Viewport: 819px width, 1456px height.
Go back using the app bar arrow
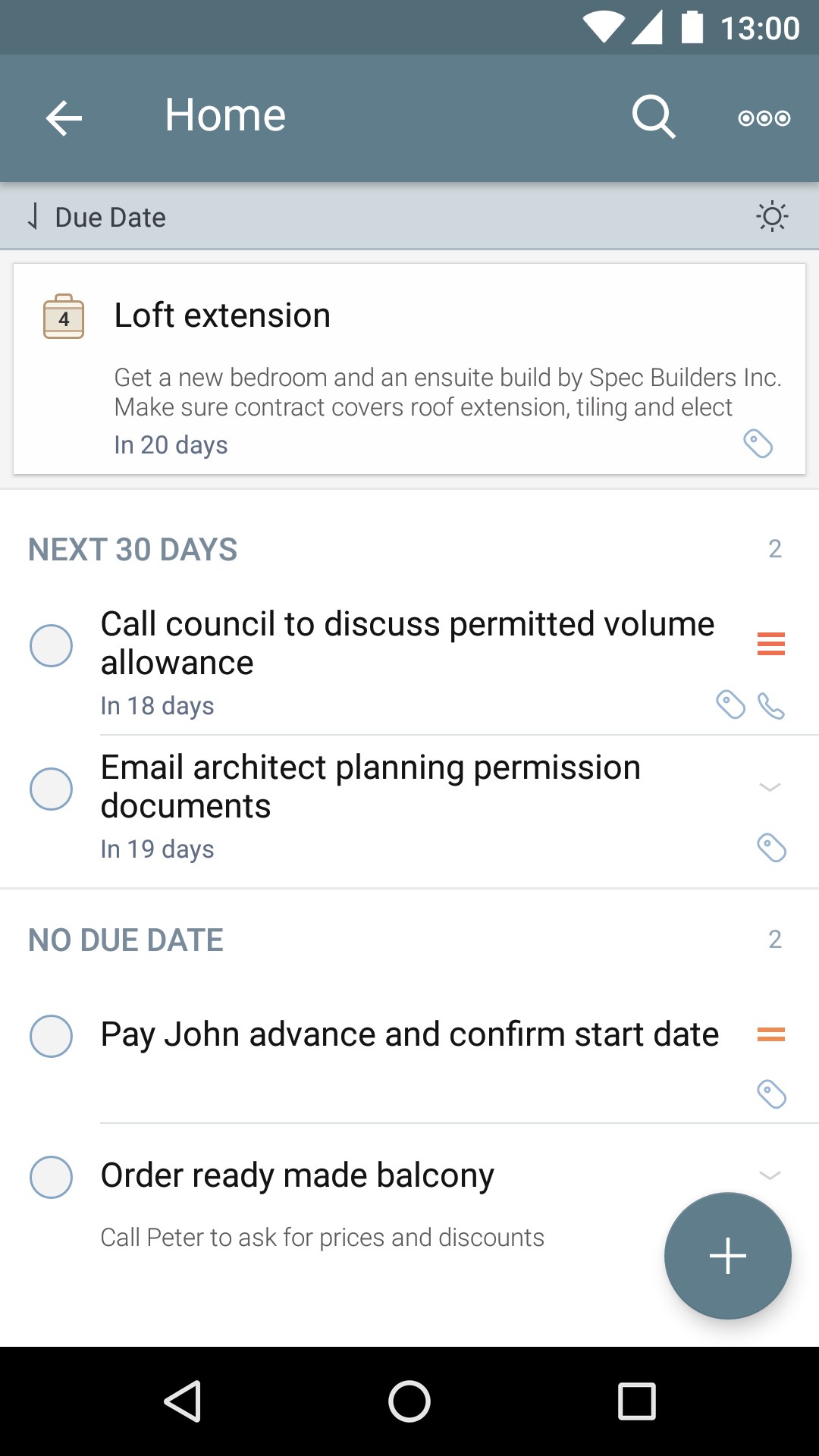pyautogui.click(x=64, y=118)
